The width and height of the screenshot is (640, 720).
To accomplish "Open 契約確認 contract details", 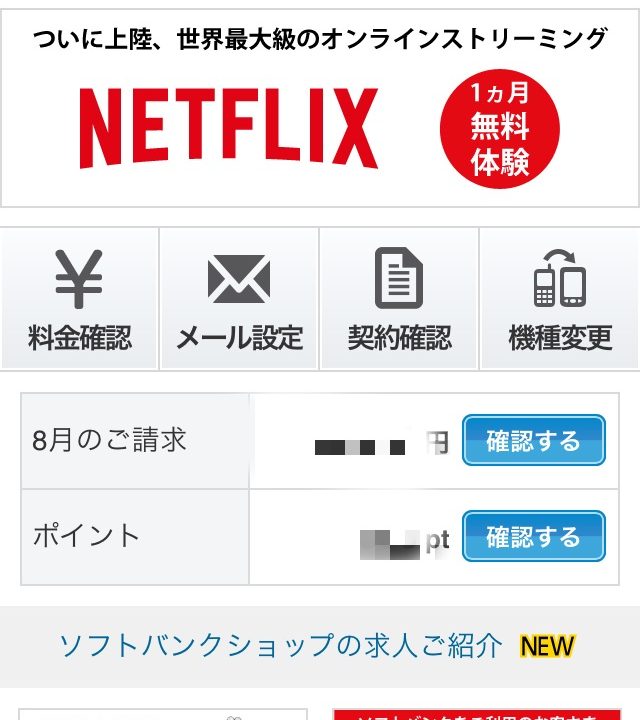I will tap(399, 299).
